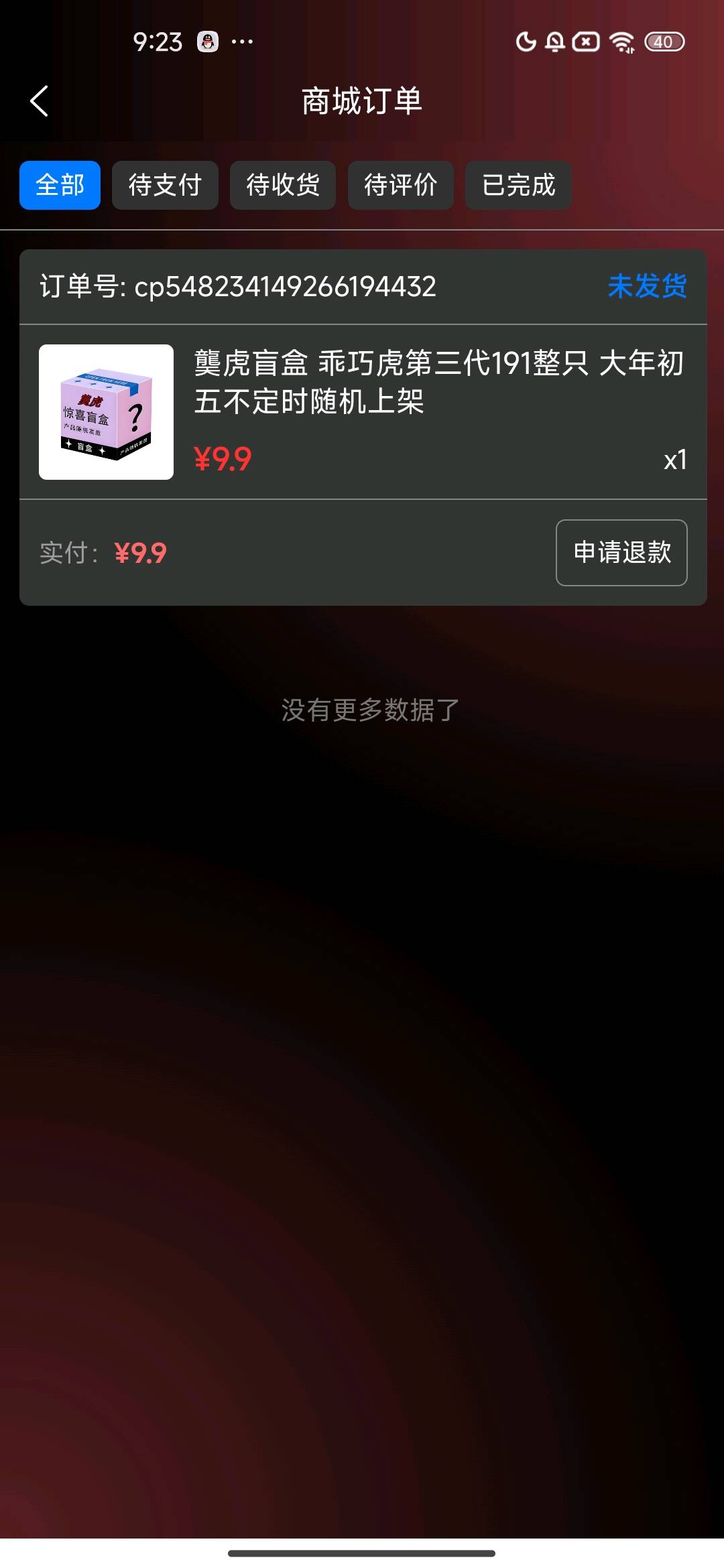Tap the ellipsis icon near the clock
The height and width of the screenshot is (1568, 724).
point(243,42)
